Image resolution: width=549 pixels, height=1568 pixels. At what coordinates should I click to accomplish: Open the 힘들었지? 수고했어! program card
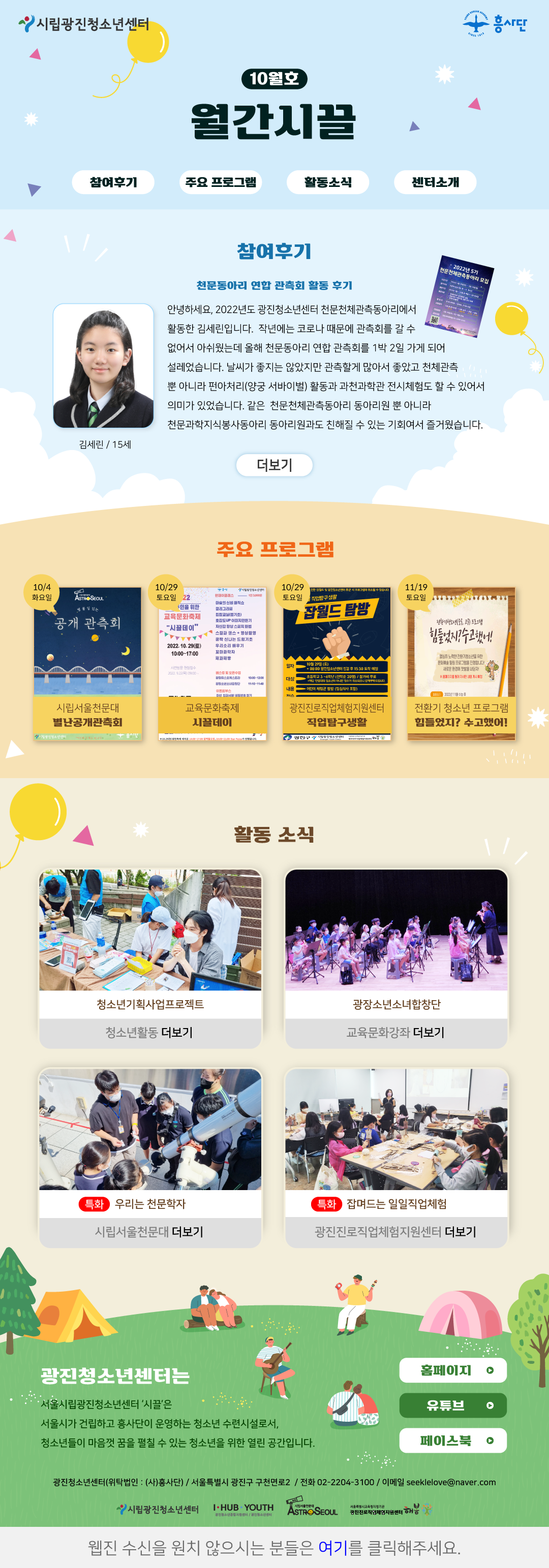pyautogui.click(x=461, y=663)
